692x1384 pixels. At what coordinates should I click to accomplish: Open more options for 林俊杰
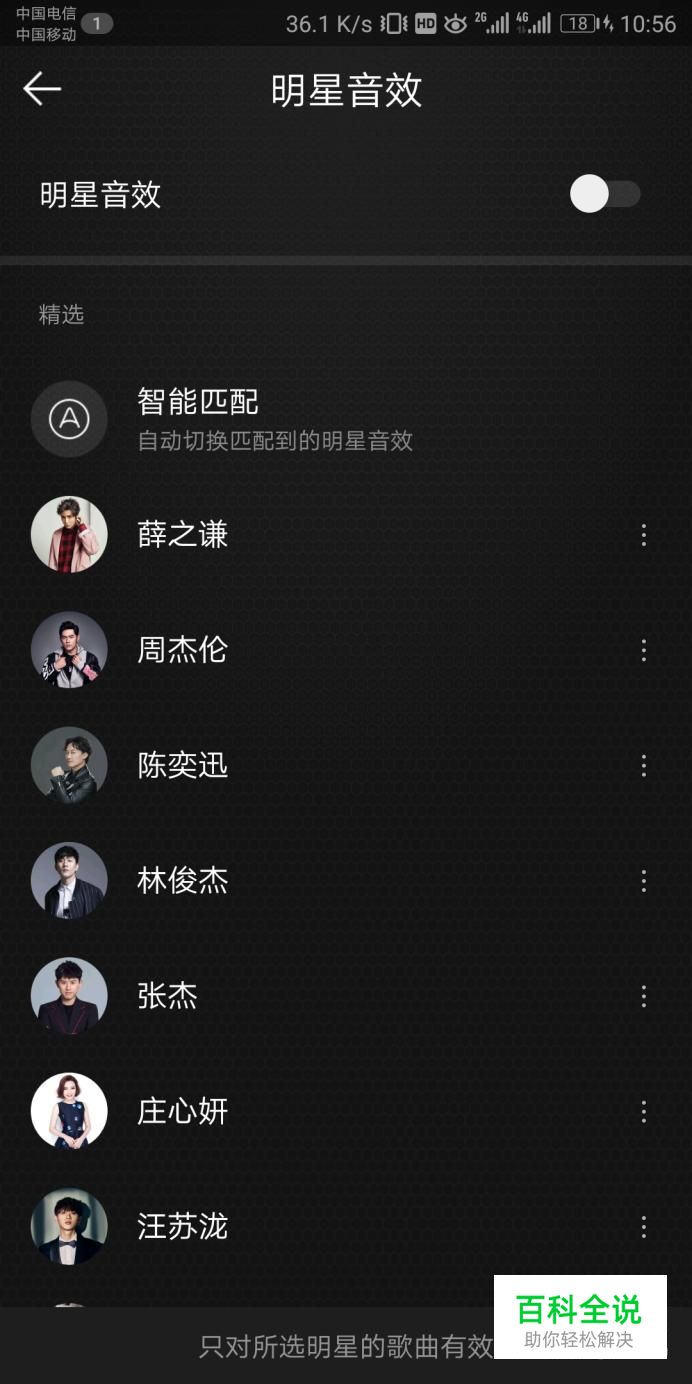coord(644,880)
